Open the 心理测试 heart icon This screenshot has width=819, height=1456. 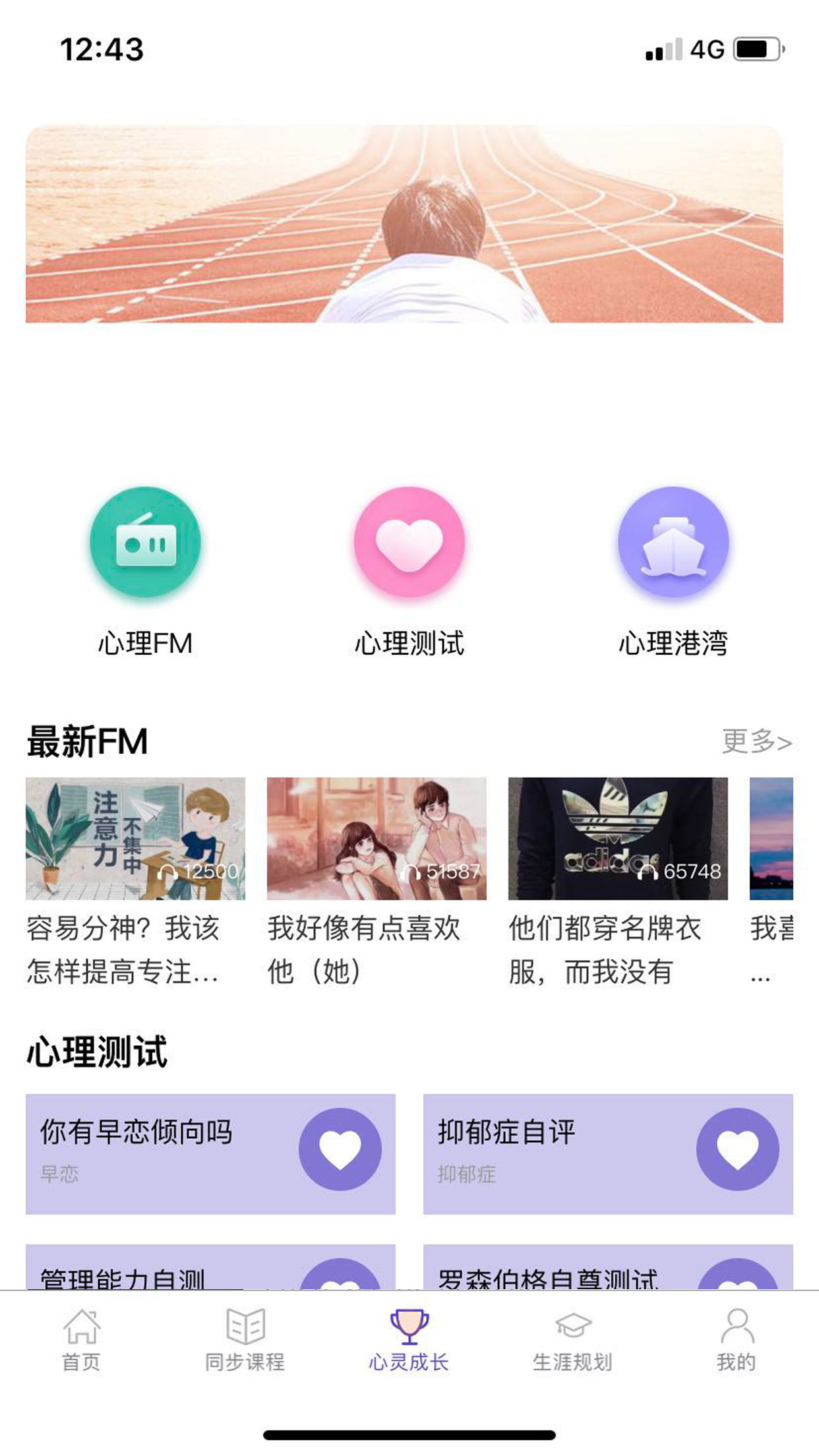[409, 542]
